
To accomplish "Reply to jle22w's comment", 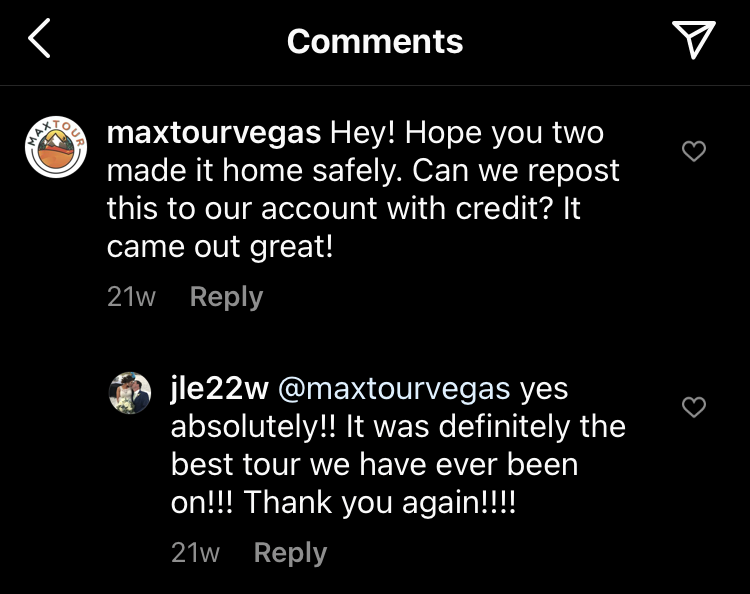I will click(290, 553).
